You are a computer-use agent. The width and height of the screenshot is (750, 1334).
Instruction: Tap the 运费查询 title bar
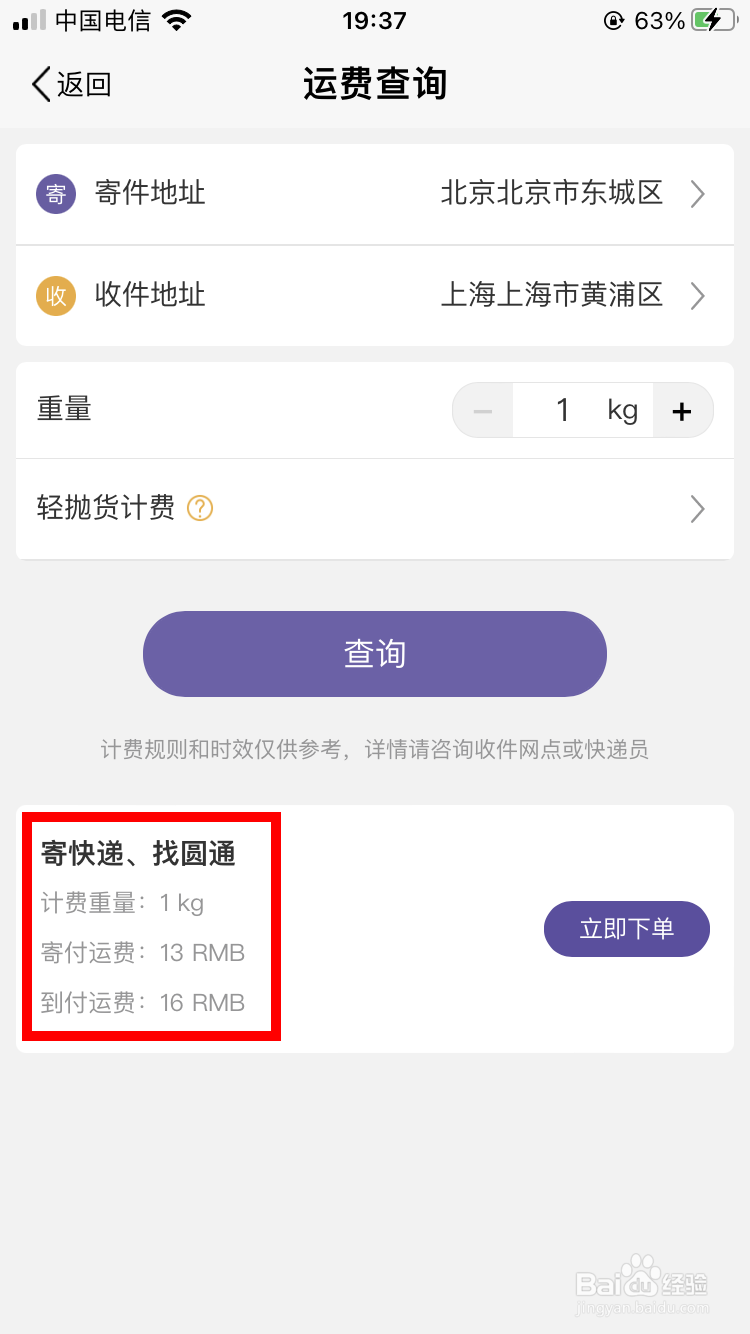pos(375,85)
